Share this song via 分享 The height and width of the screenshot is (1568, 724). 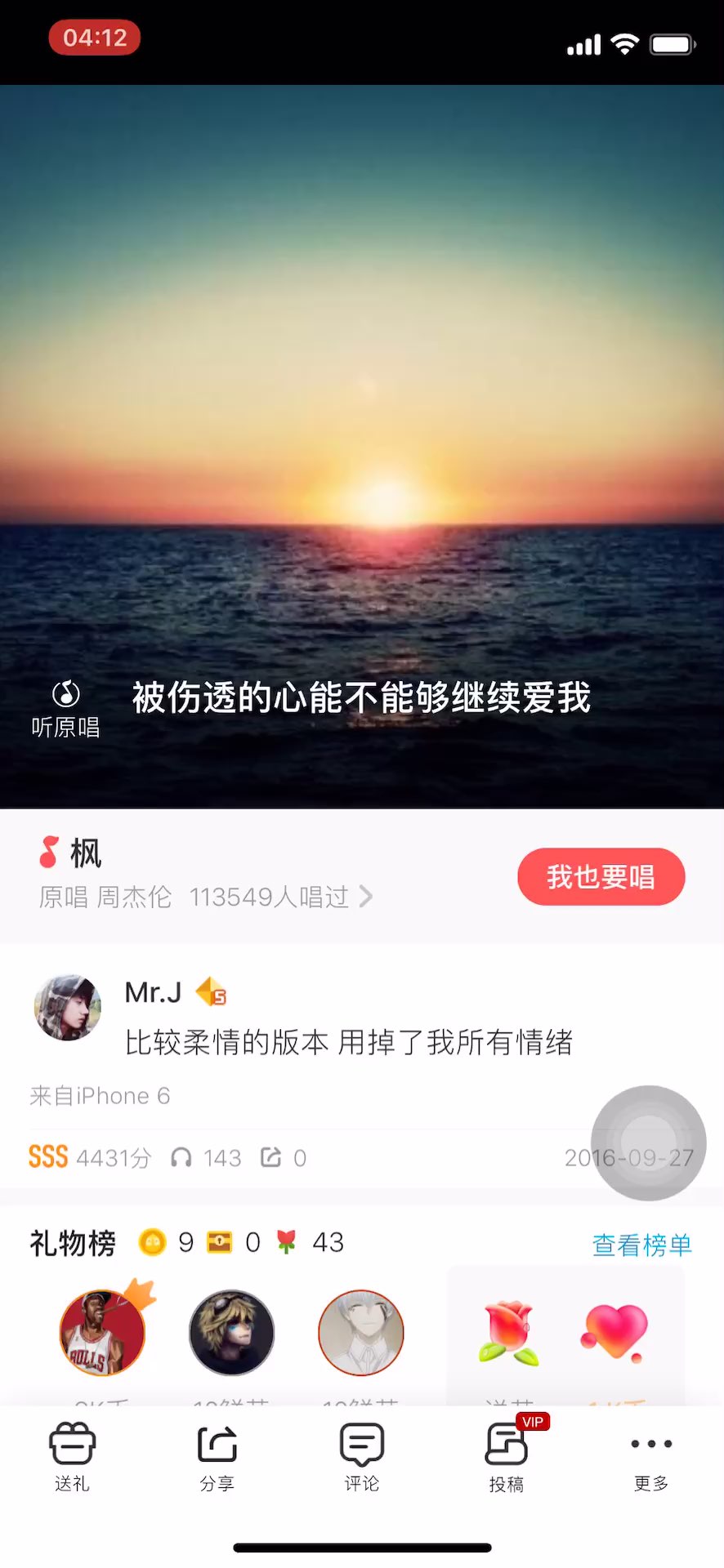coord(217,1457)
